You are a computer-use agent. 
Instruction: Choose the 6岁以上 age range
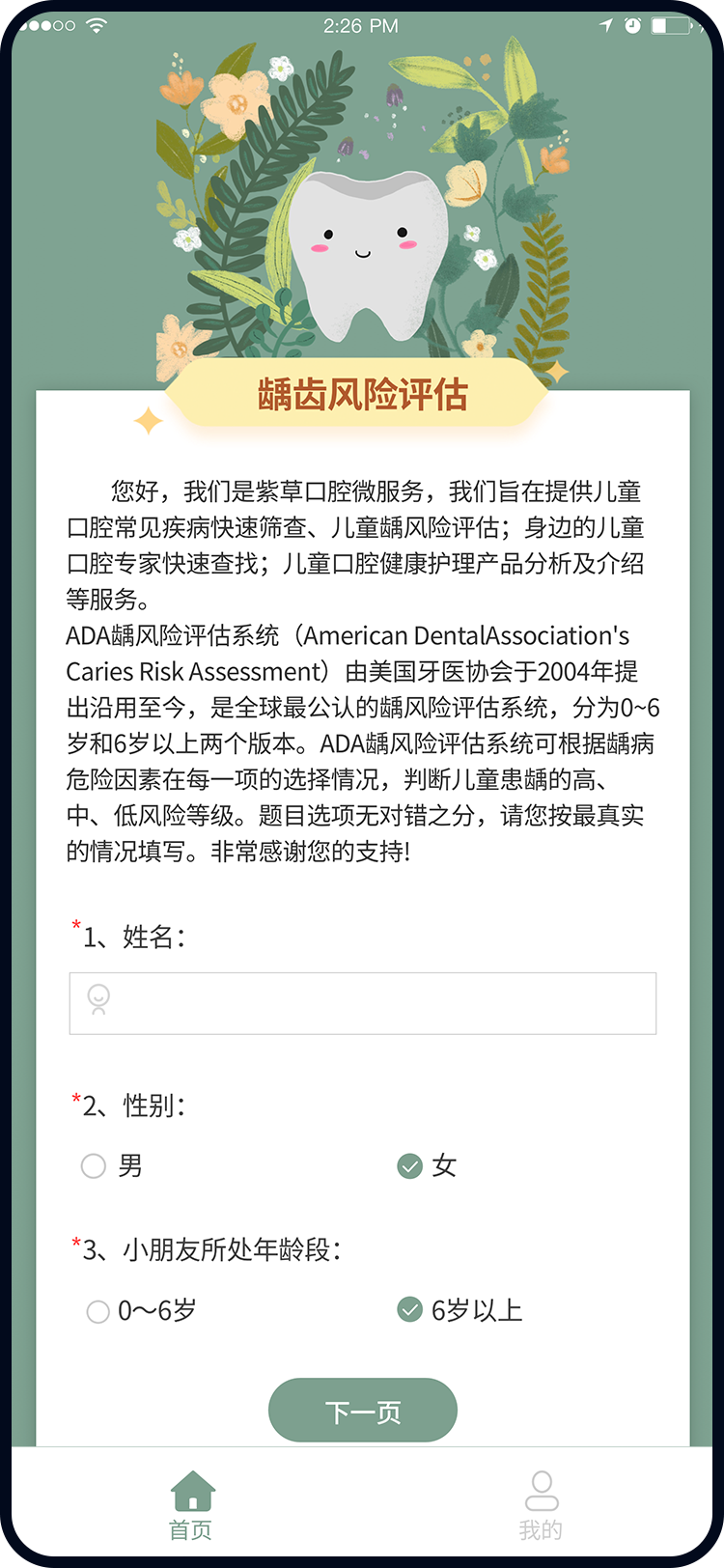pyautogui.click(x=410, y=1310)
